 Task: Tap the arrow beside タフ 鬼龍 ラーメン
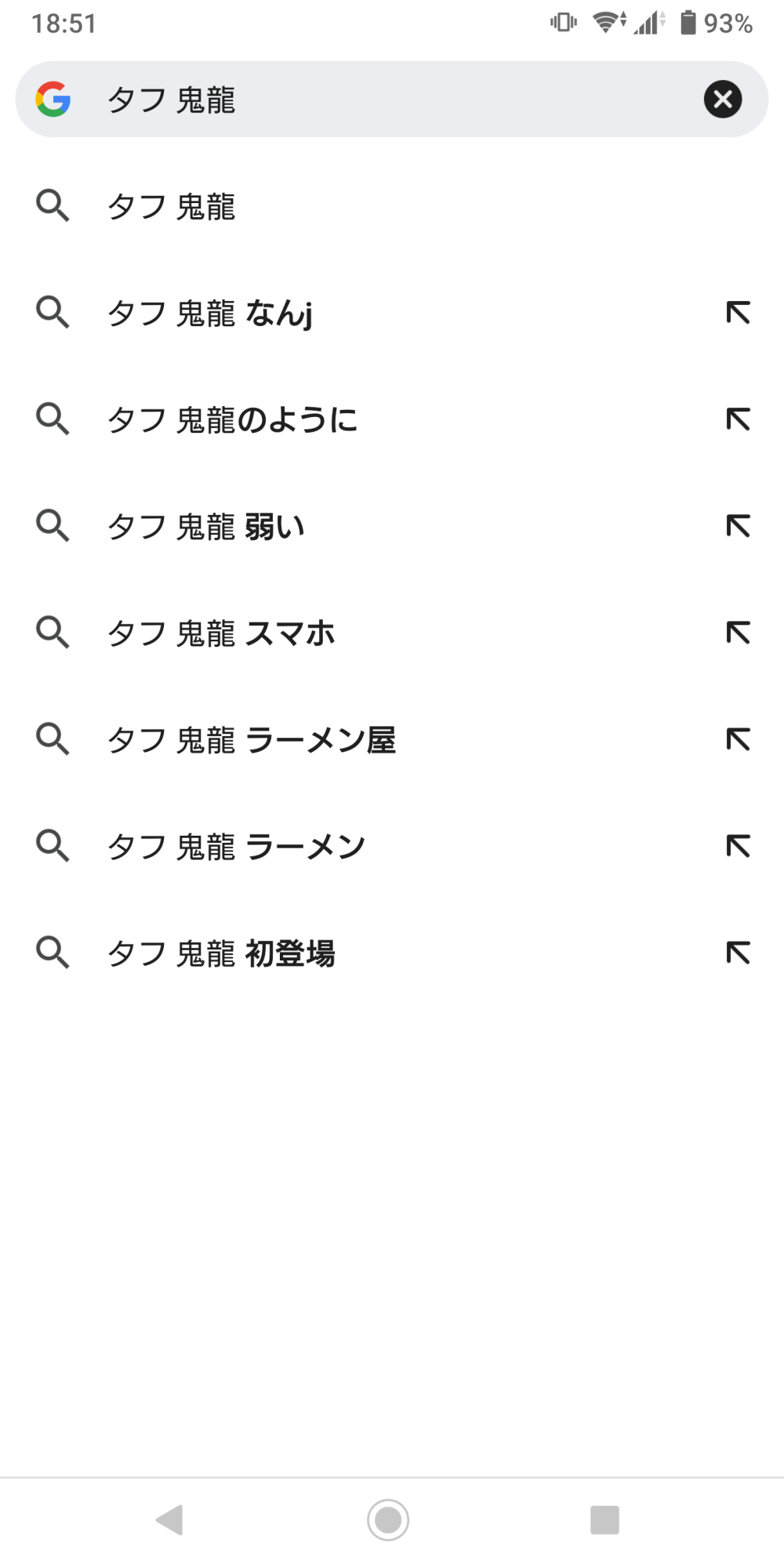738,845
